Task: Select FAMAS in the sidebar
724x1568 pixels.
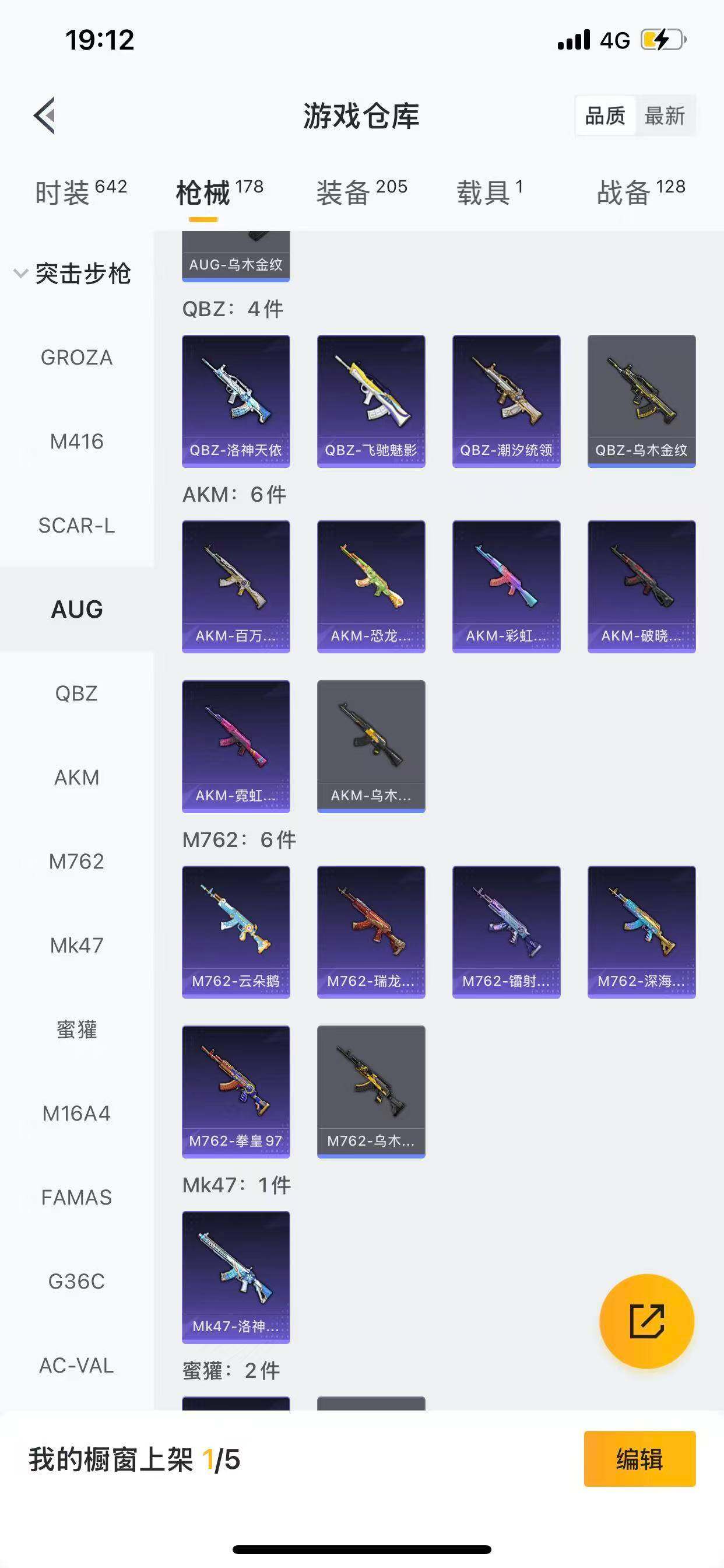Action: pyautogui.click(x=77, y=1198)
